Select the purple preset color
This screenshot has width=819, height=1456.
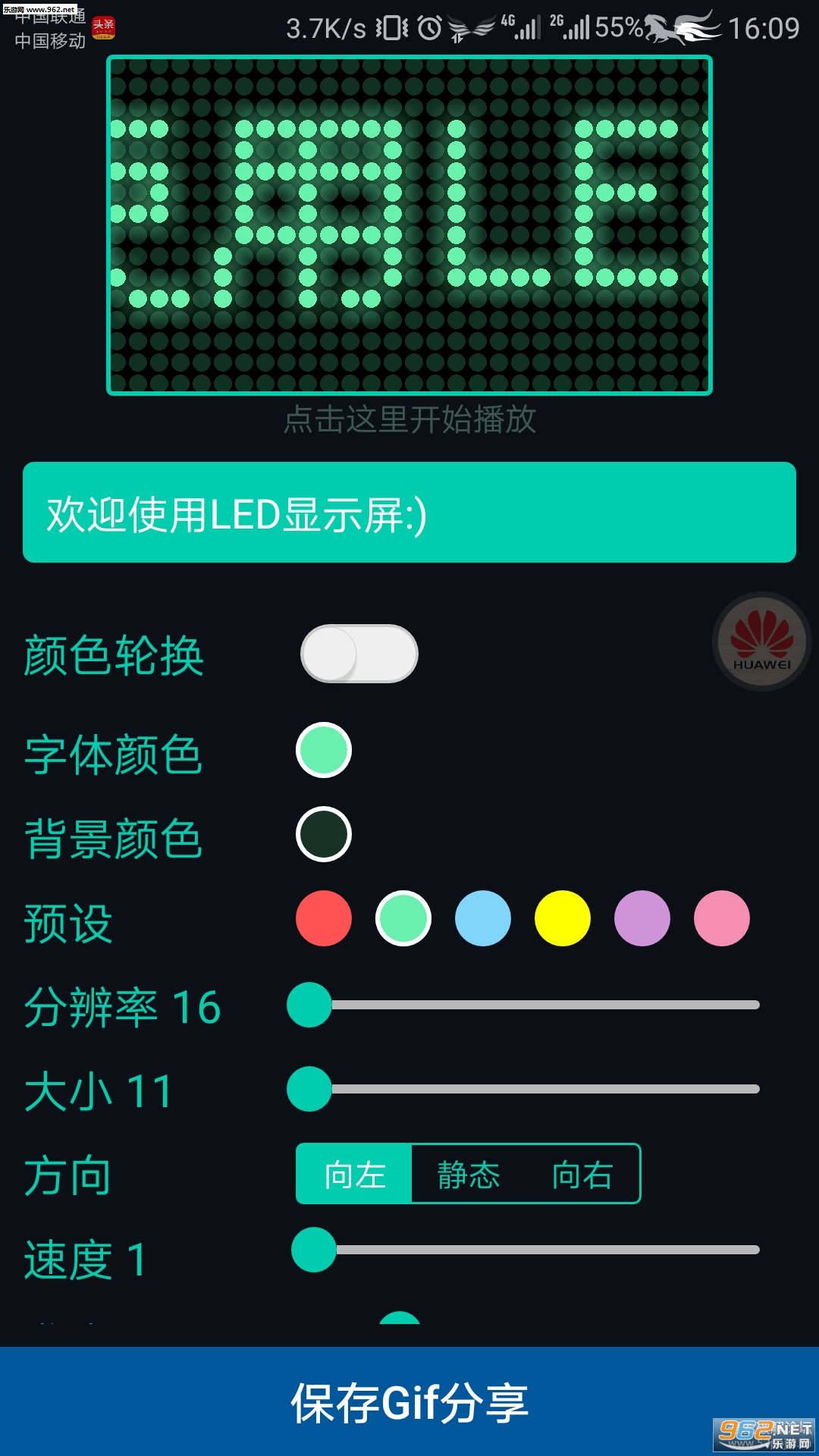pyautogui.click(x=642, y=918)
